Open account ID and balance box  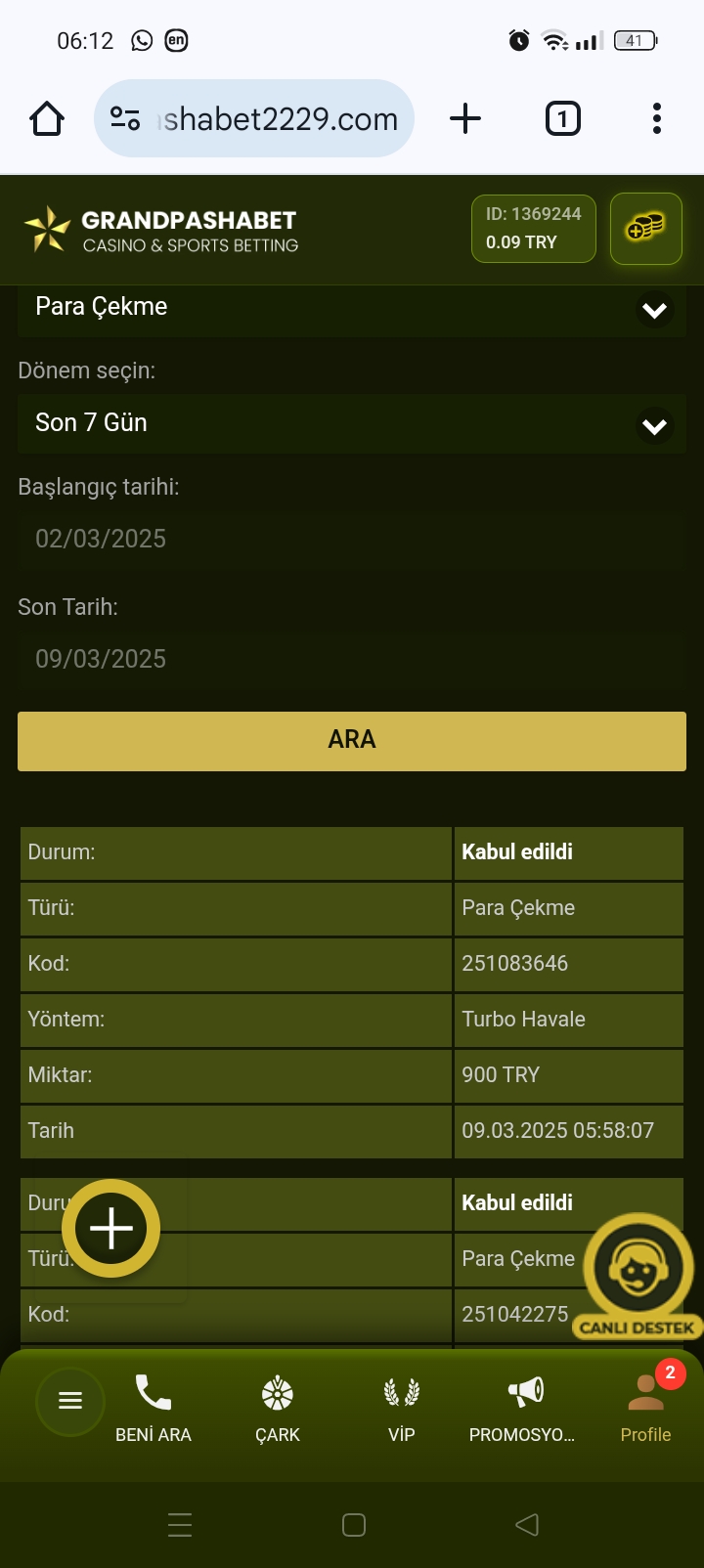click(533, 229)
